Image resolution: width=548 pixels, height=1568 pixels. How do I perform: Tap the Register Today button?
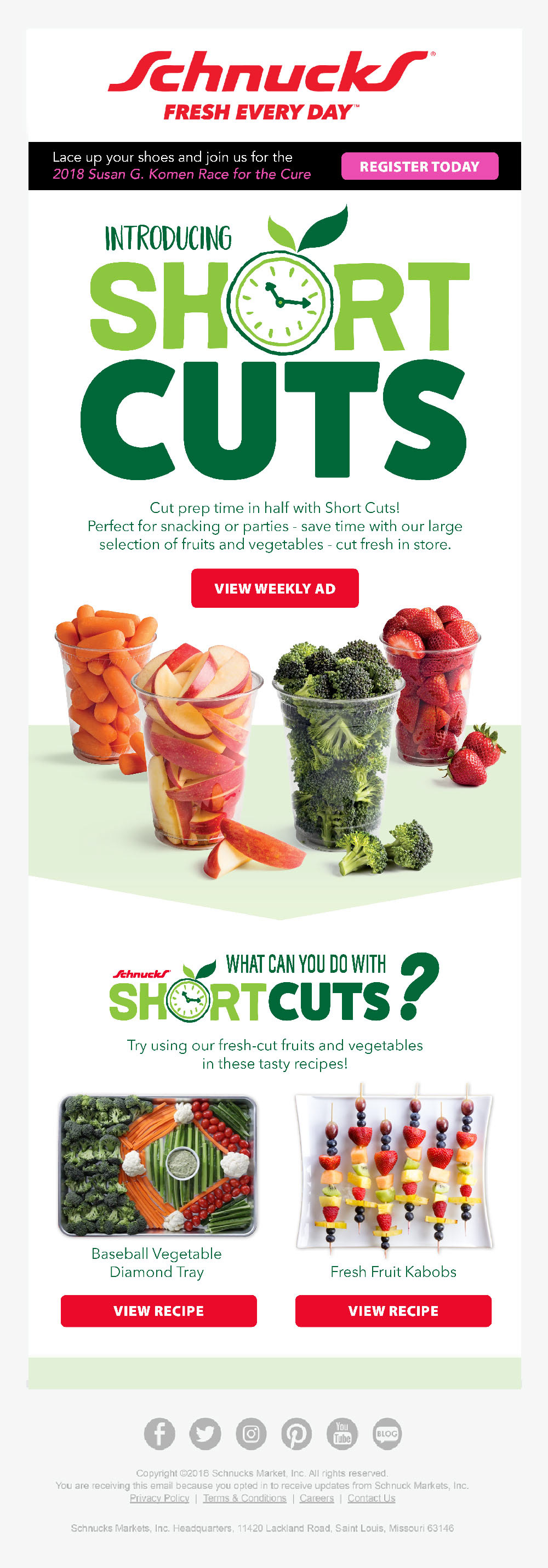[x=420, y=166]
